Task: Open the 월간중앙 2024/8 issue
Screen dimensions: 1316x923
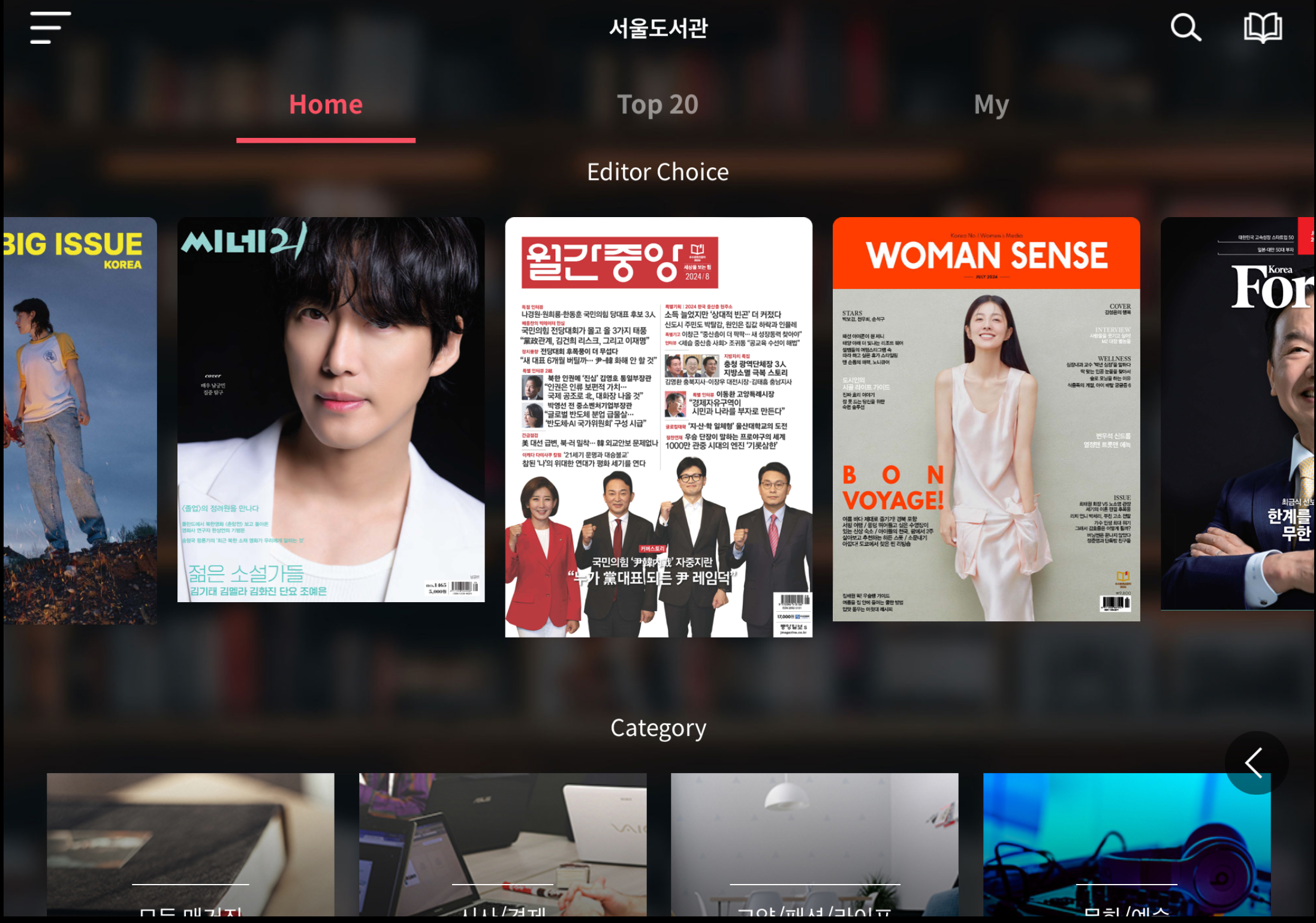Action: click(658, 427)
